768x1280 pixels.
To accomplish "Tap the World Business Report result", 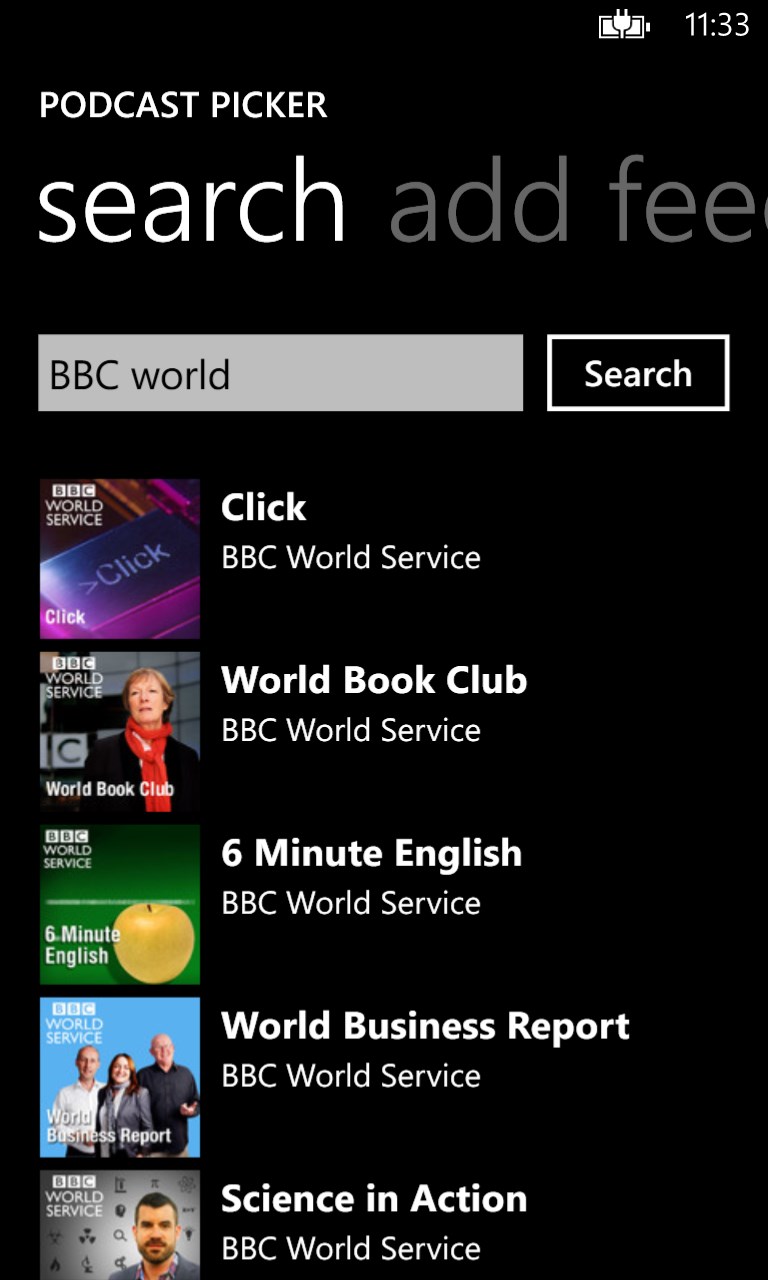I will [x=427, y=1026].
